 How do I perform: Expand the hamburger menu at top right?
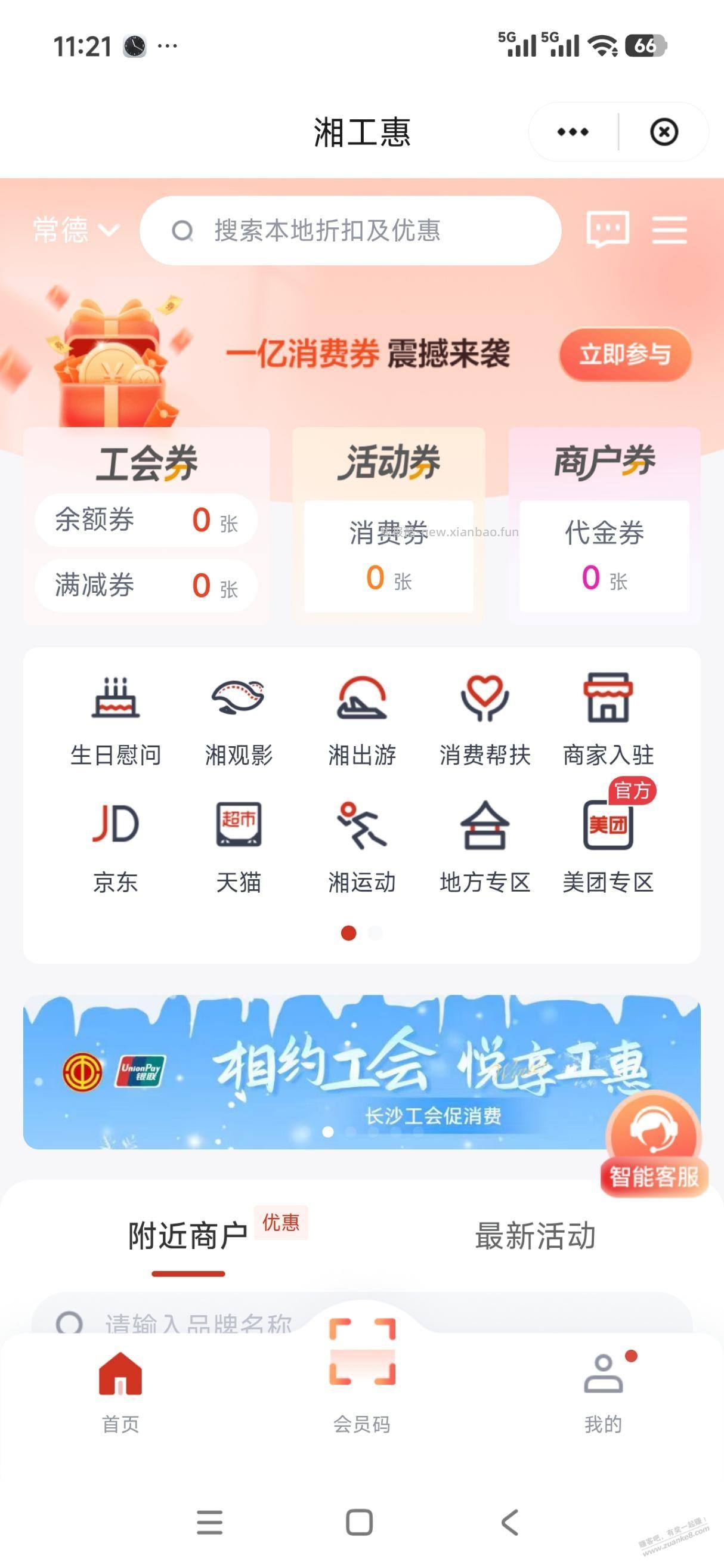click(x=669, y=230)
